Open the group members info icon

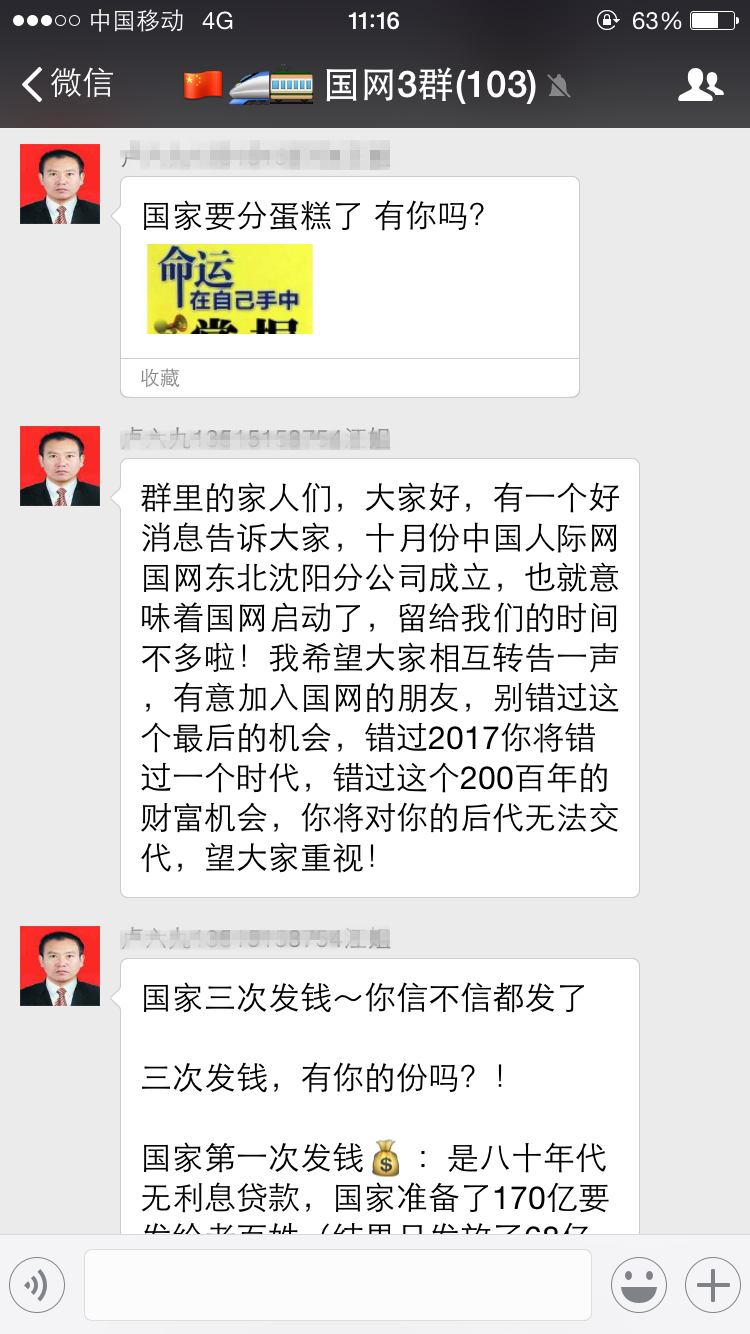(700, 85)
